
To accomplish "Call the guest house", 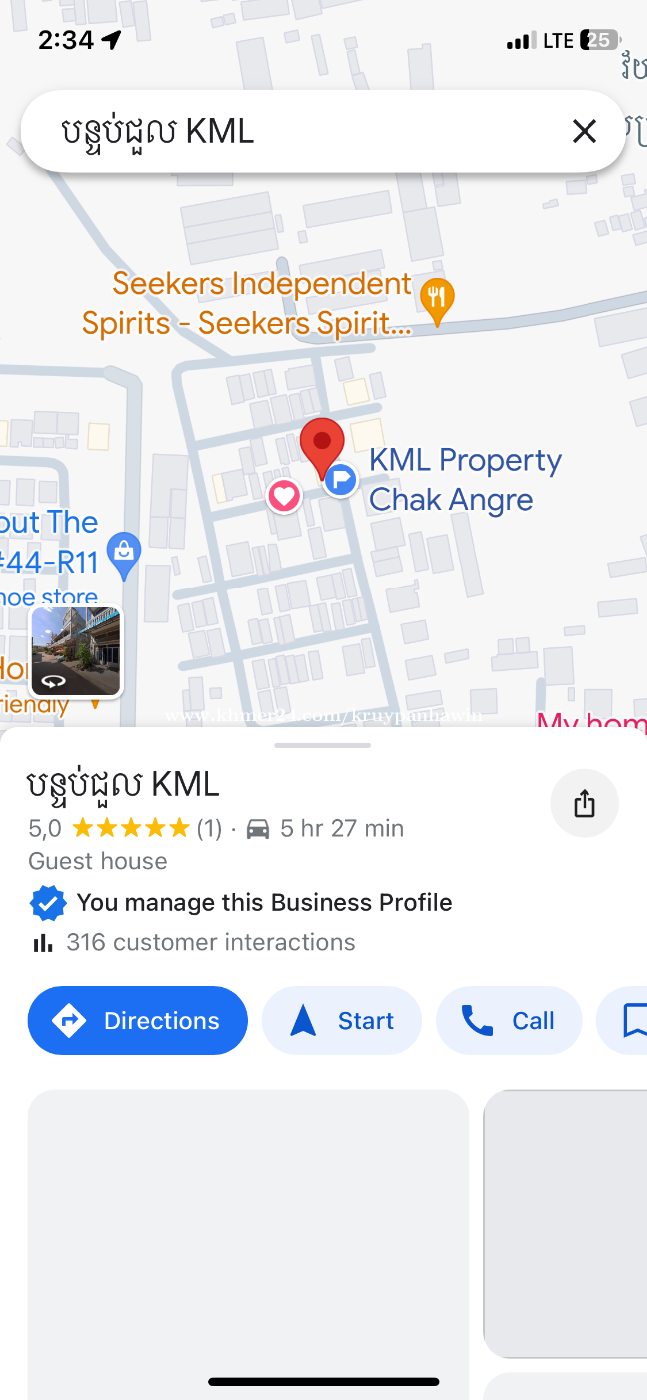I will pos(509,1020).
